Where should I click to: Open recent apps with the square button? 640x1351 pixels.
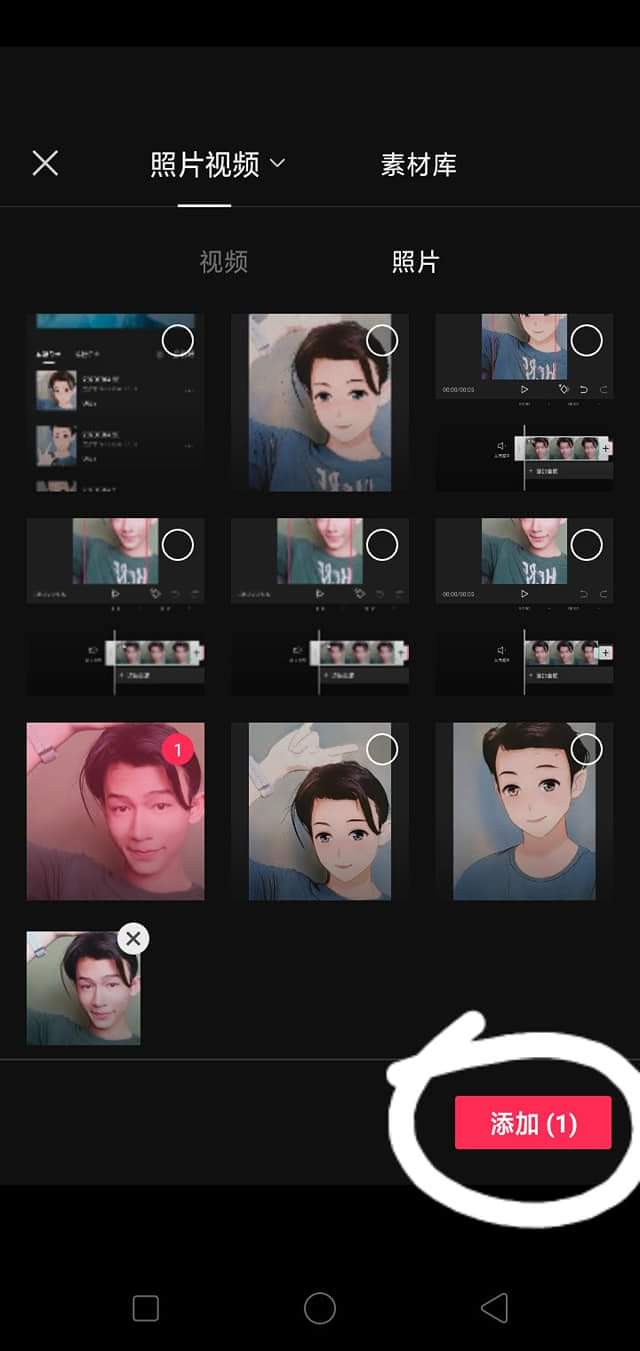pyautogui.click(x=146, y=1307)
